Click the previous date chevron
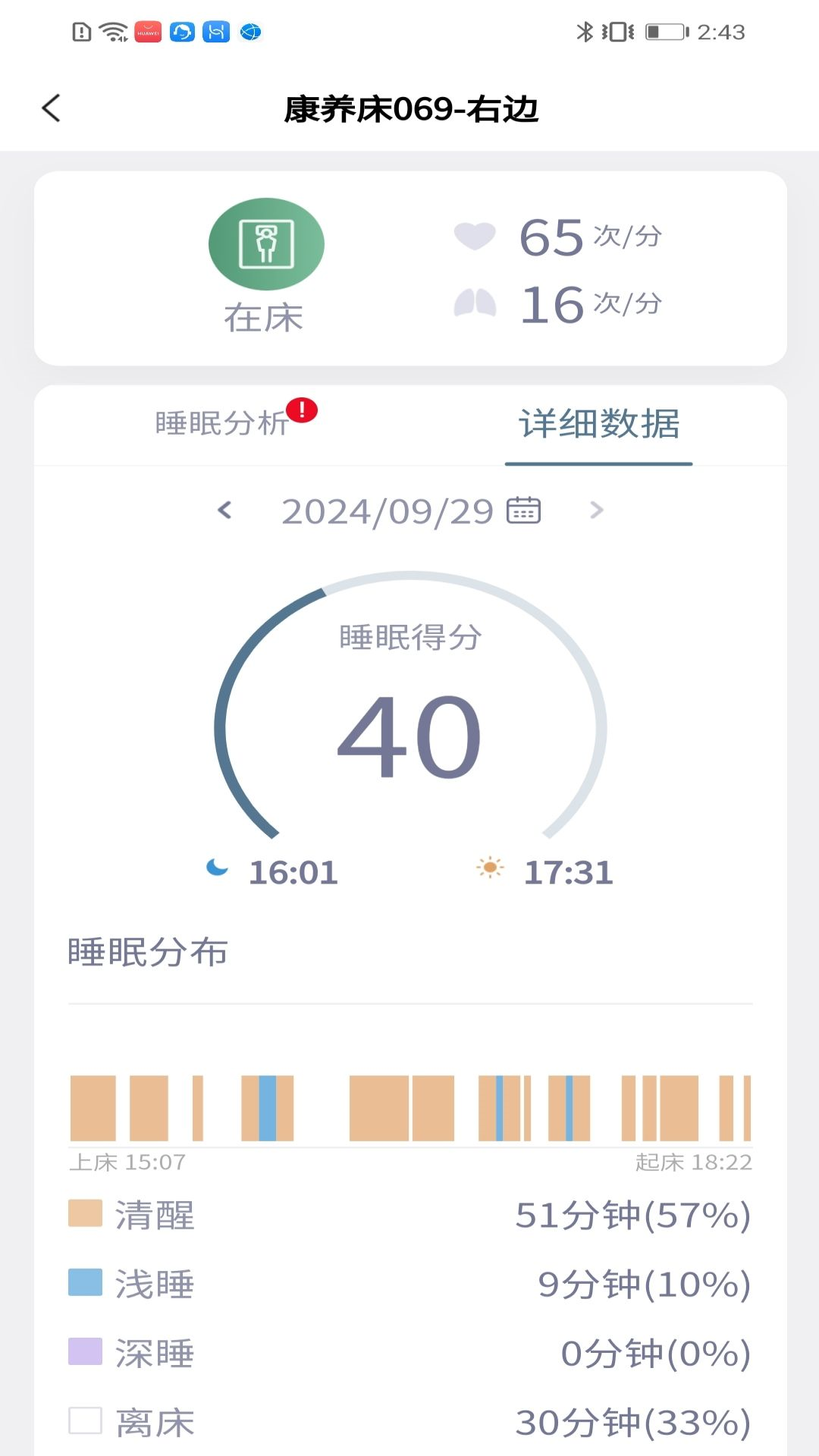 pyautogui.click(x=224, y=510)
